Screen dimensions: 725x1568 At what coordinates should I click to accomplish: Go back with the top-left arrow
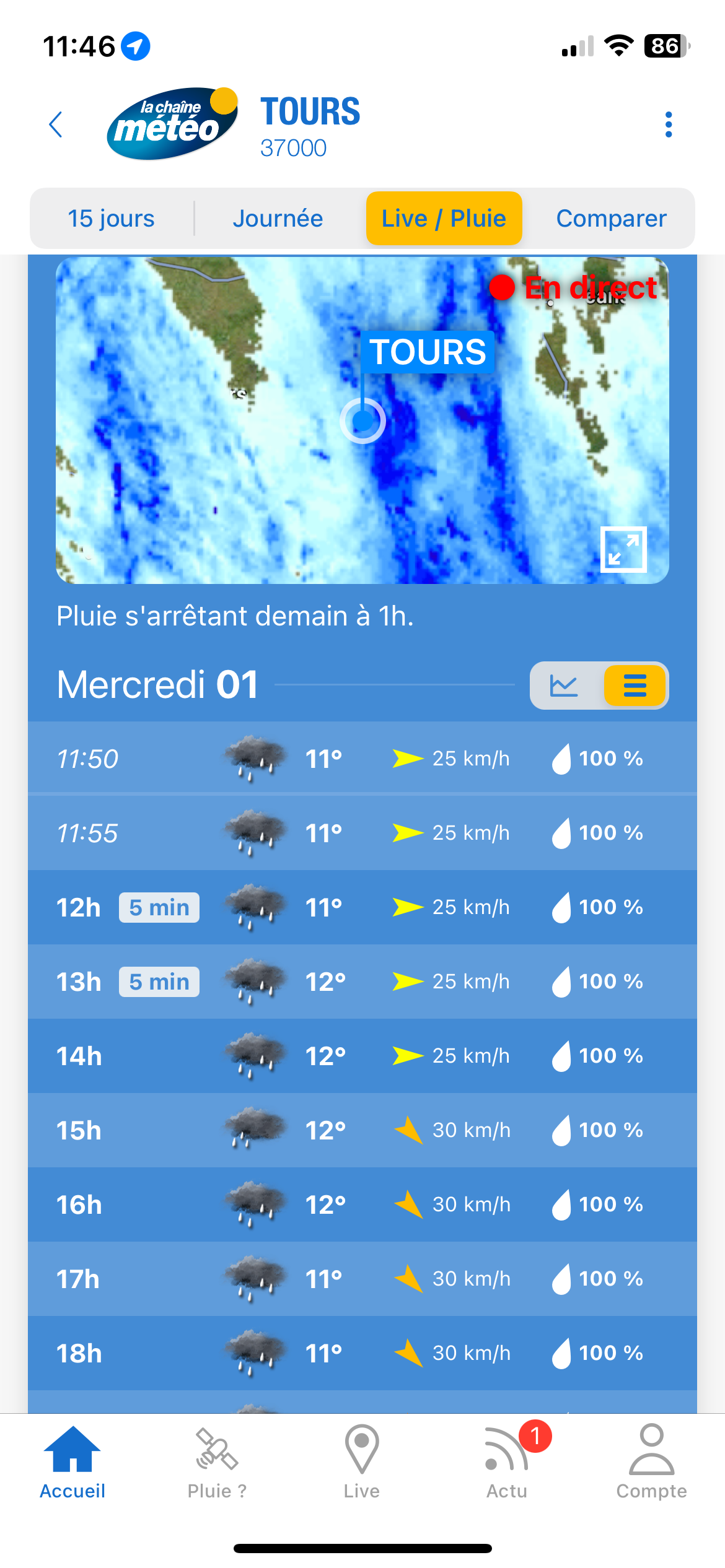pos(56,124)
